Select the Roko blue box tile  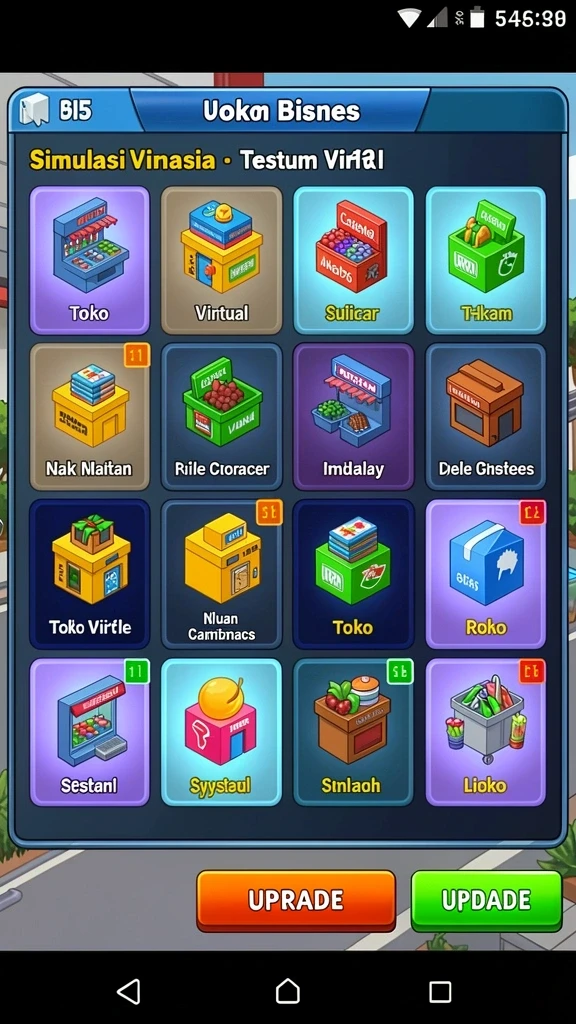(x=485, y=574)
